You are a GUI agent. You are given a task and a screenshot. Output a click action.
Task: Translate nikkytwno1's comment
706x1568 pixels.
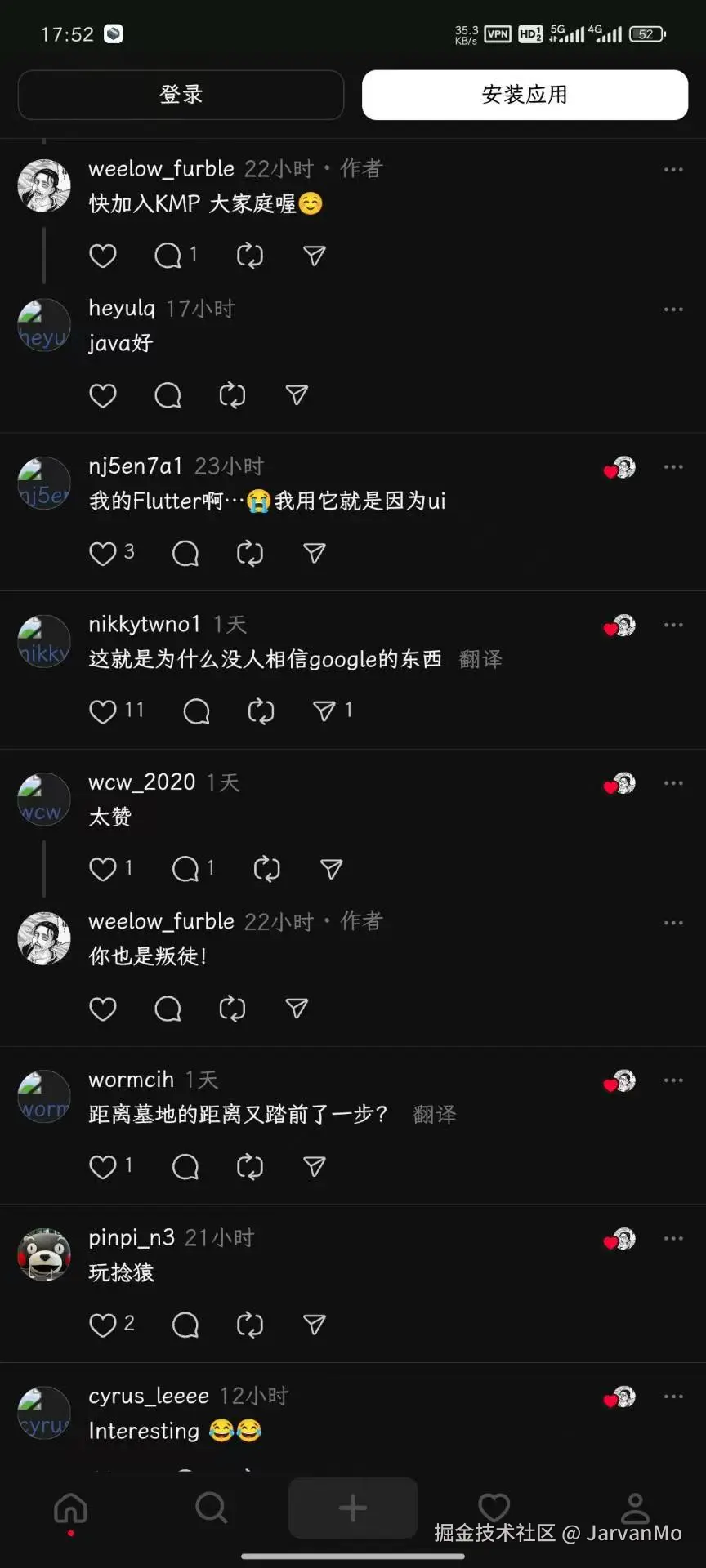[x=480, y=659]
